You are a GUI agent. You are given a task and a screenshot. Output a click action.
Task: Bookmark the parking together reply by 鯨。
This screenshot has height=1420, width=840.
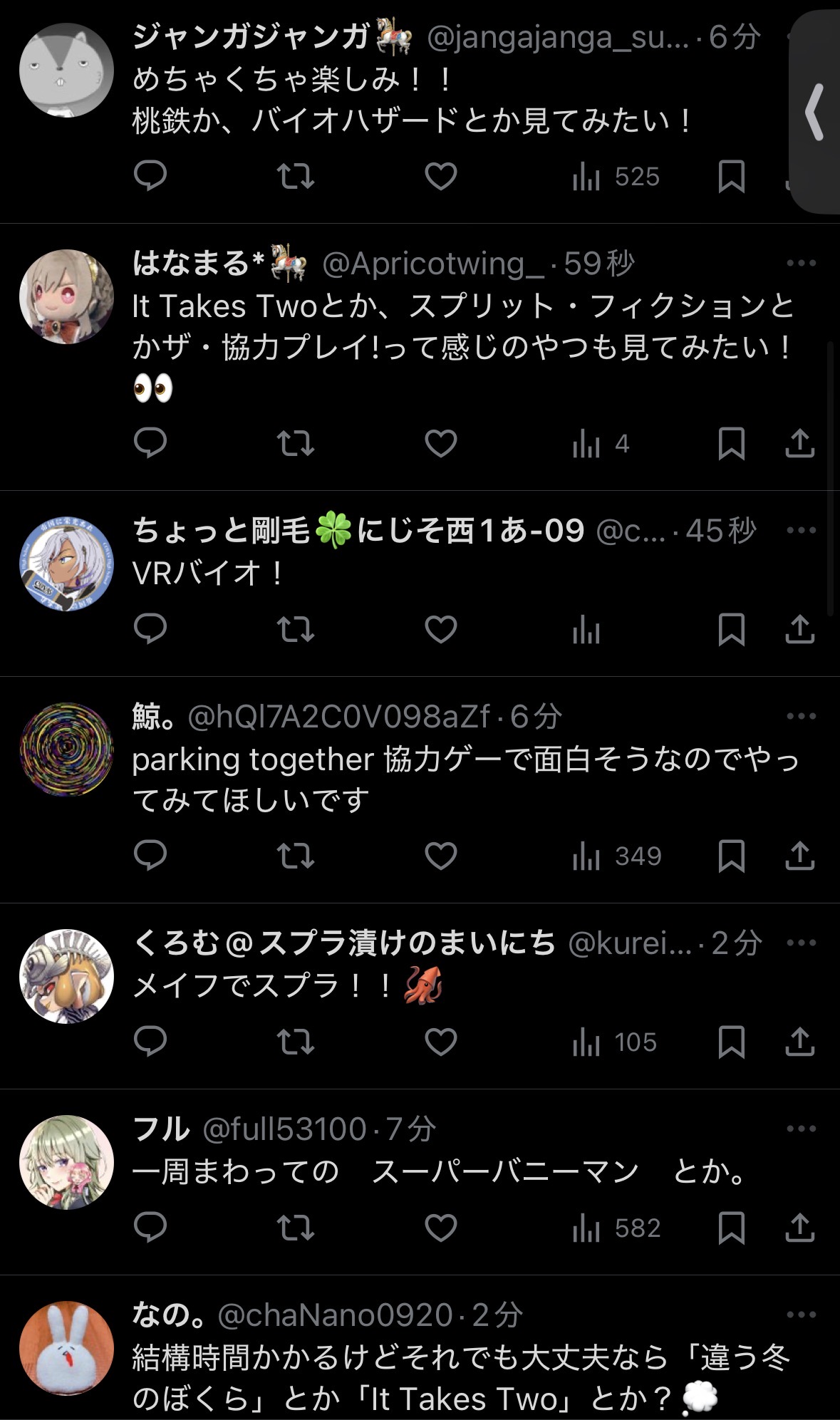click(731, 855)
